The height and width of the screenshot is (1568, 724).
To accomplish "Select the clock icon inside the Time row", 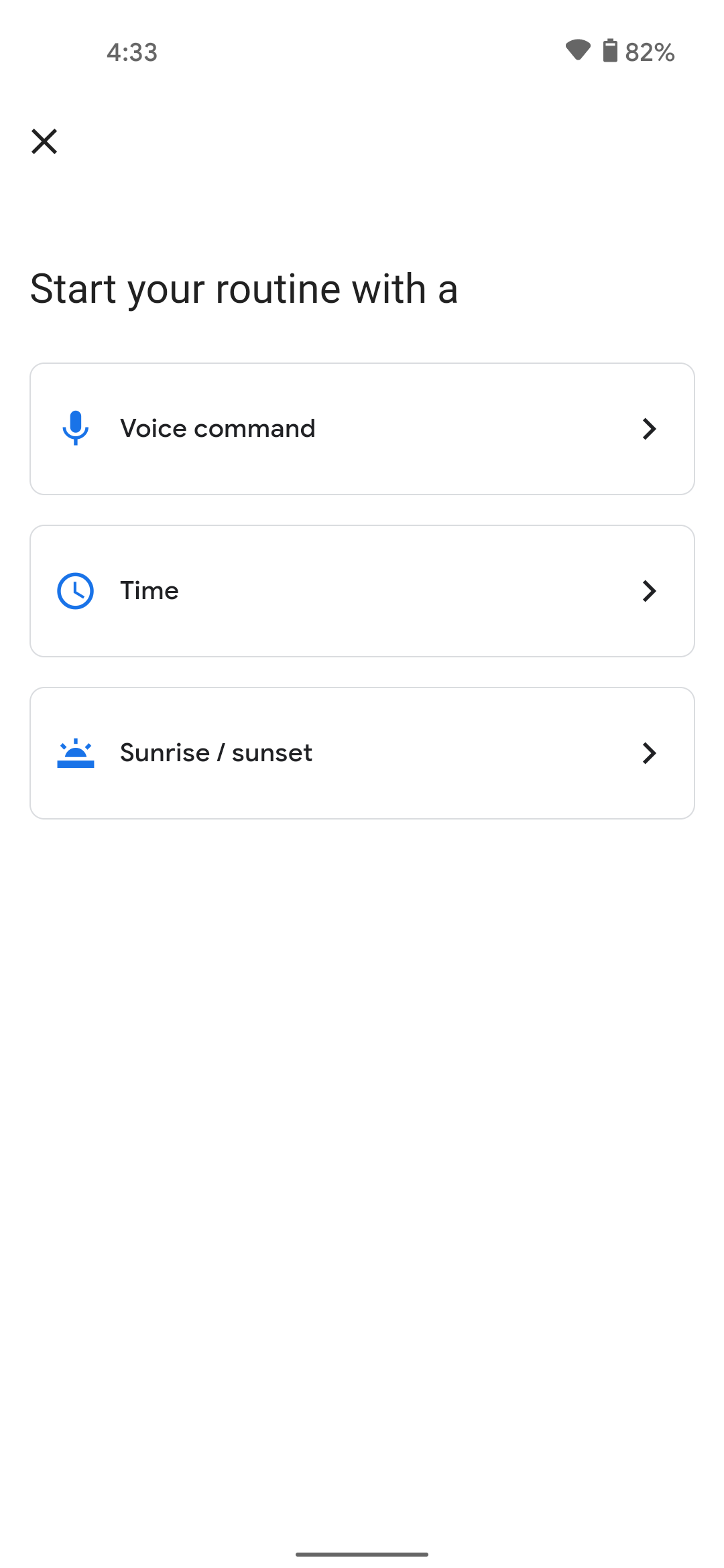I will click(76, 590).
